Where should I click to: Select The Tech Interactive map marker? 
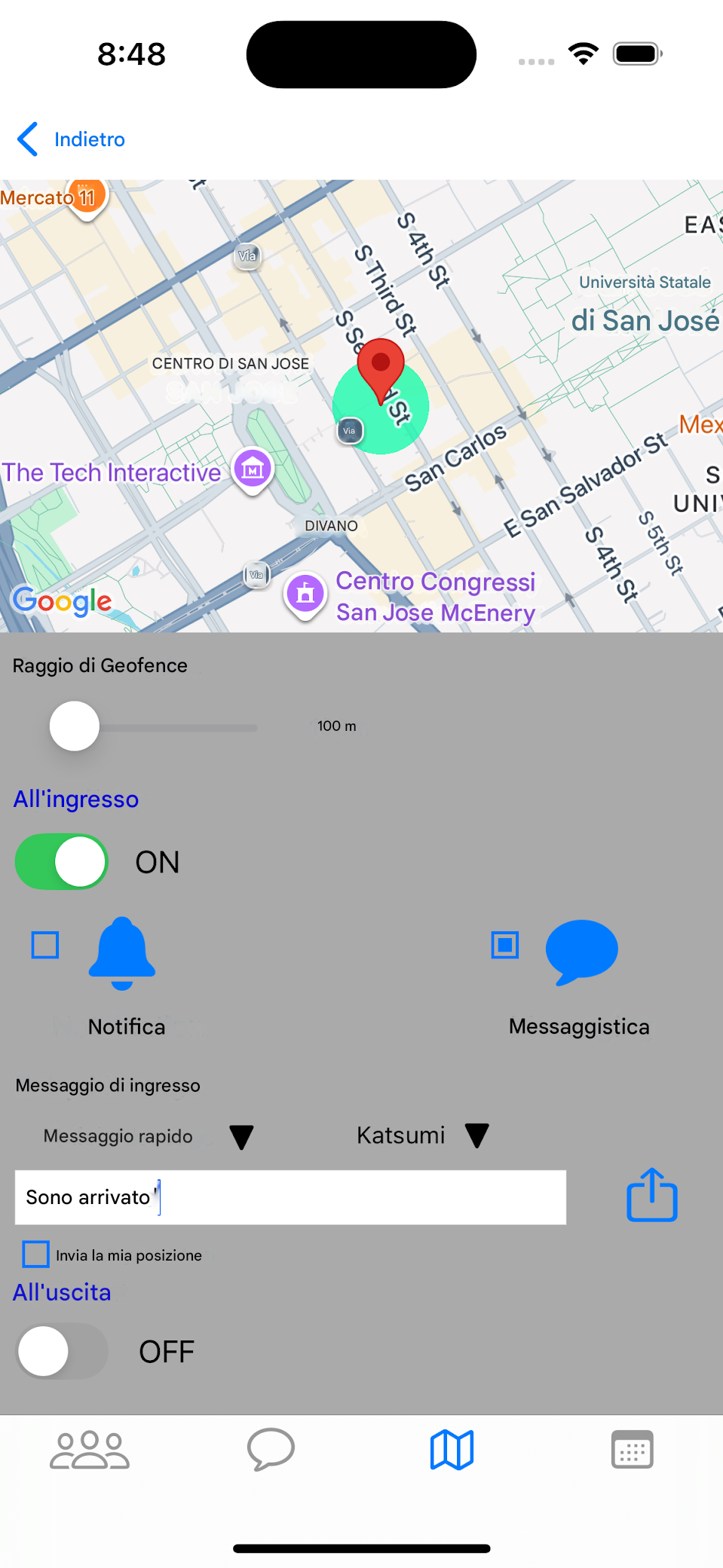(x=253, y=469)
